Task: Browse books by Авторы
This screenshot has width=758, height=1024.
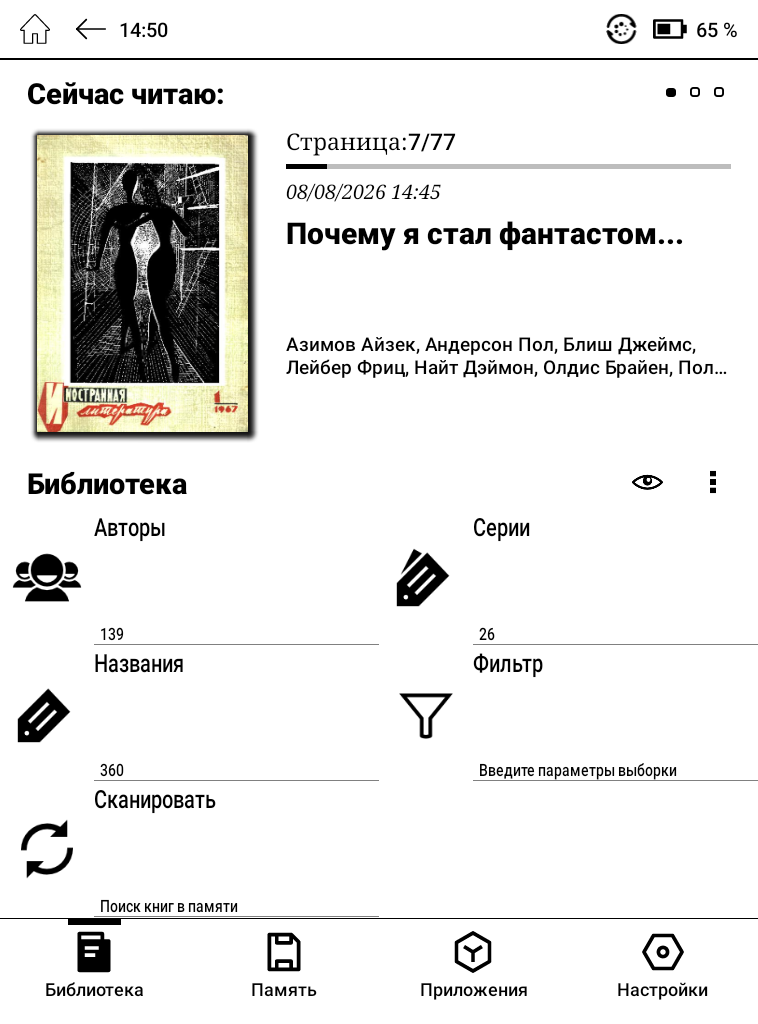Action: point(196,579)
